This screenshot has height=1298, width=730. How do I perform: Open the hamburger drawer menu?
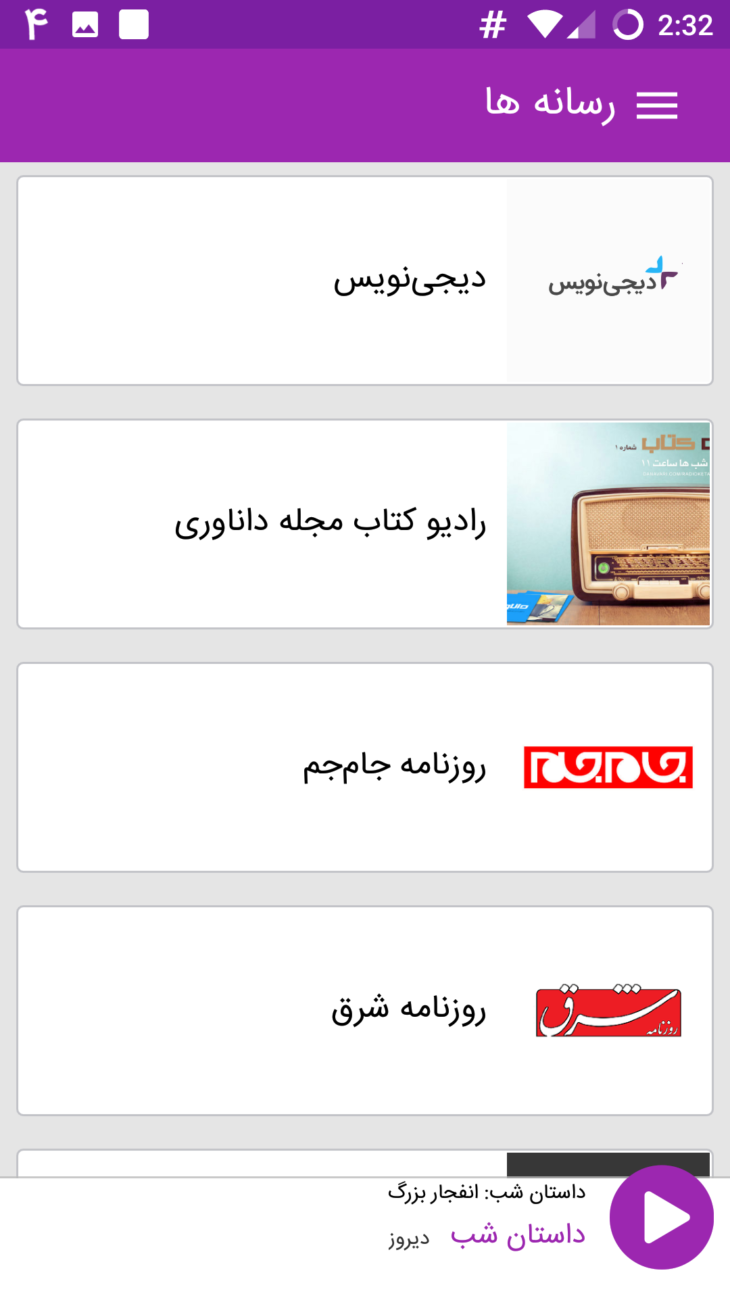click(657, 106)
